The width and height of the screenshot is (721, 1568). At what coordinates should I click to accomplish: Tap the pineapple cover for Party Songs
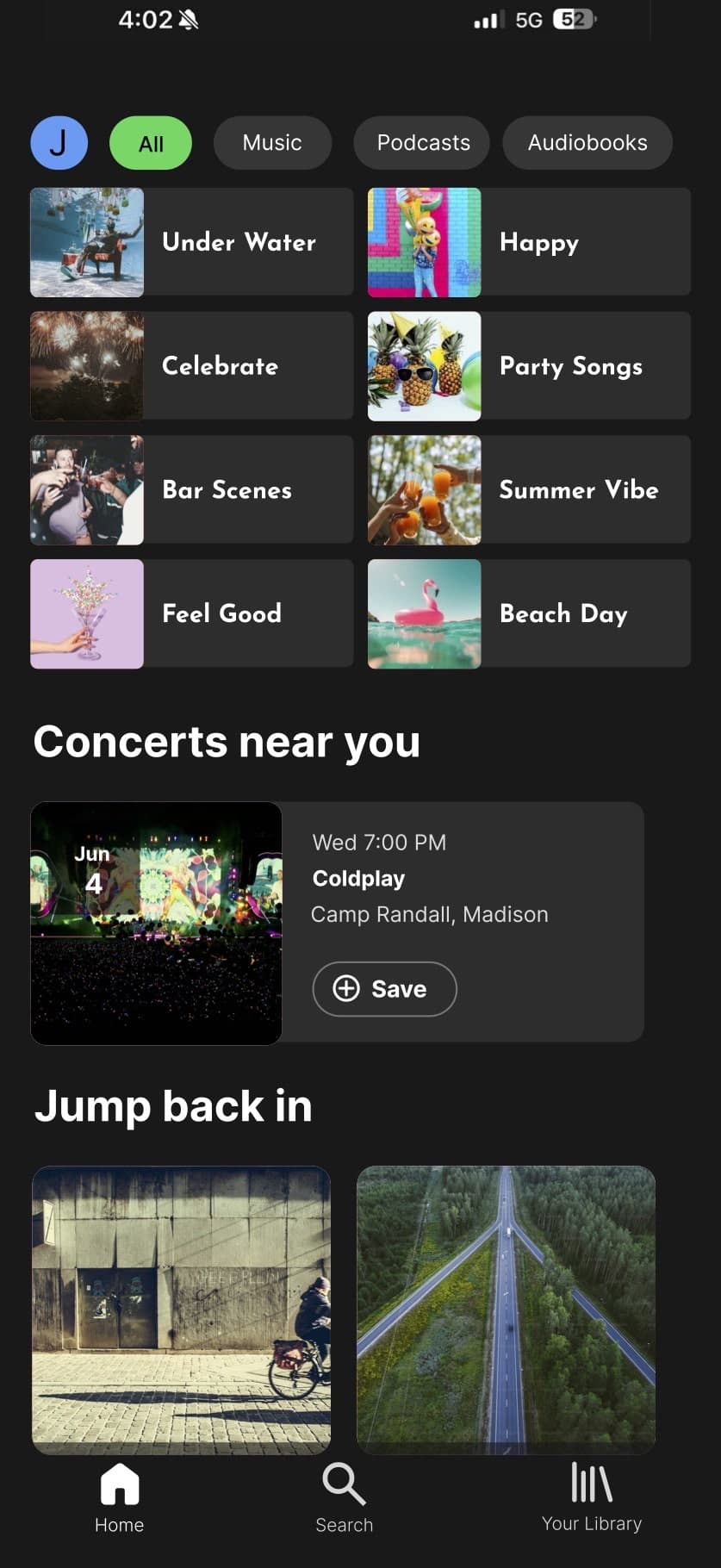click(424, 366)
